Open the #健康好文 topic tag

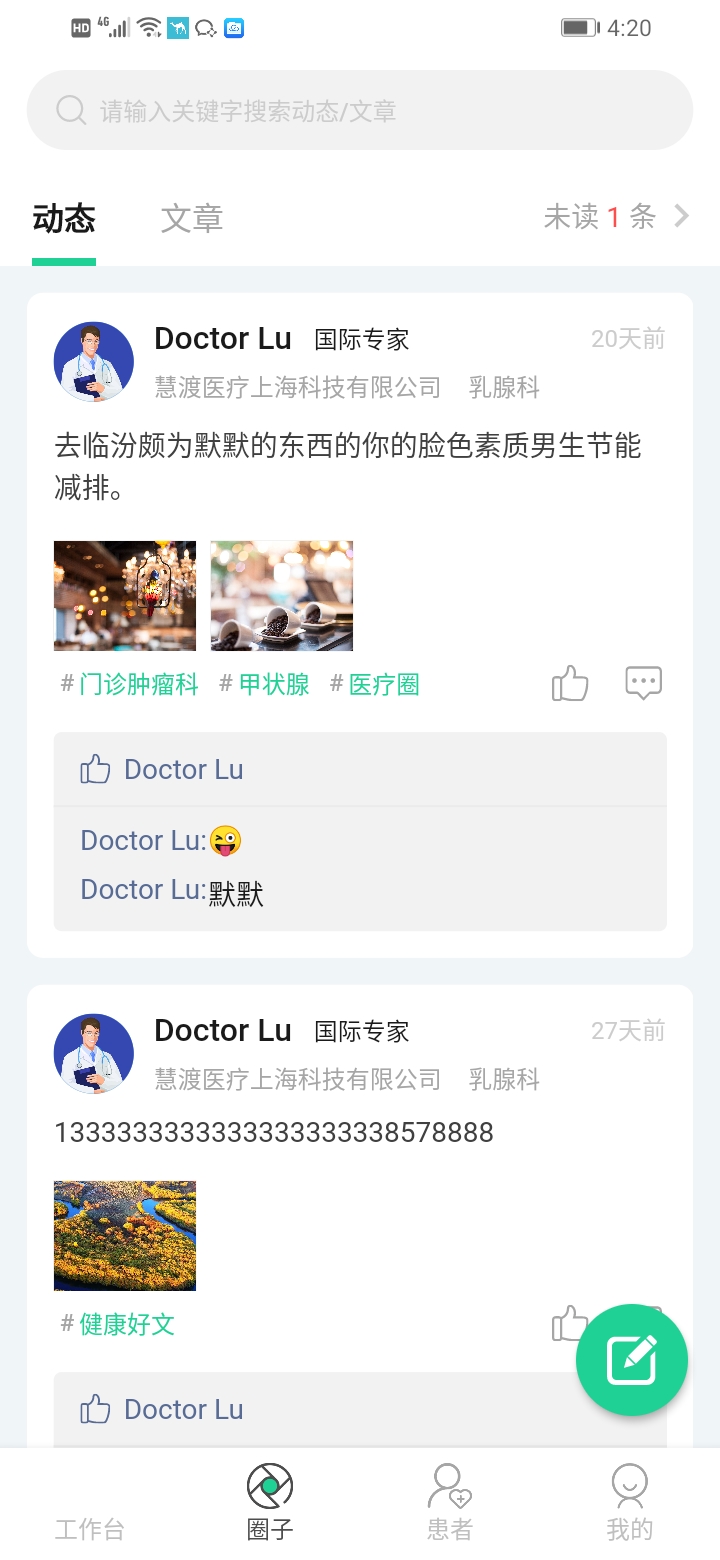pyautogui.click(x=118, y=1324)
